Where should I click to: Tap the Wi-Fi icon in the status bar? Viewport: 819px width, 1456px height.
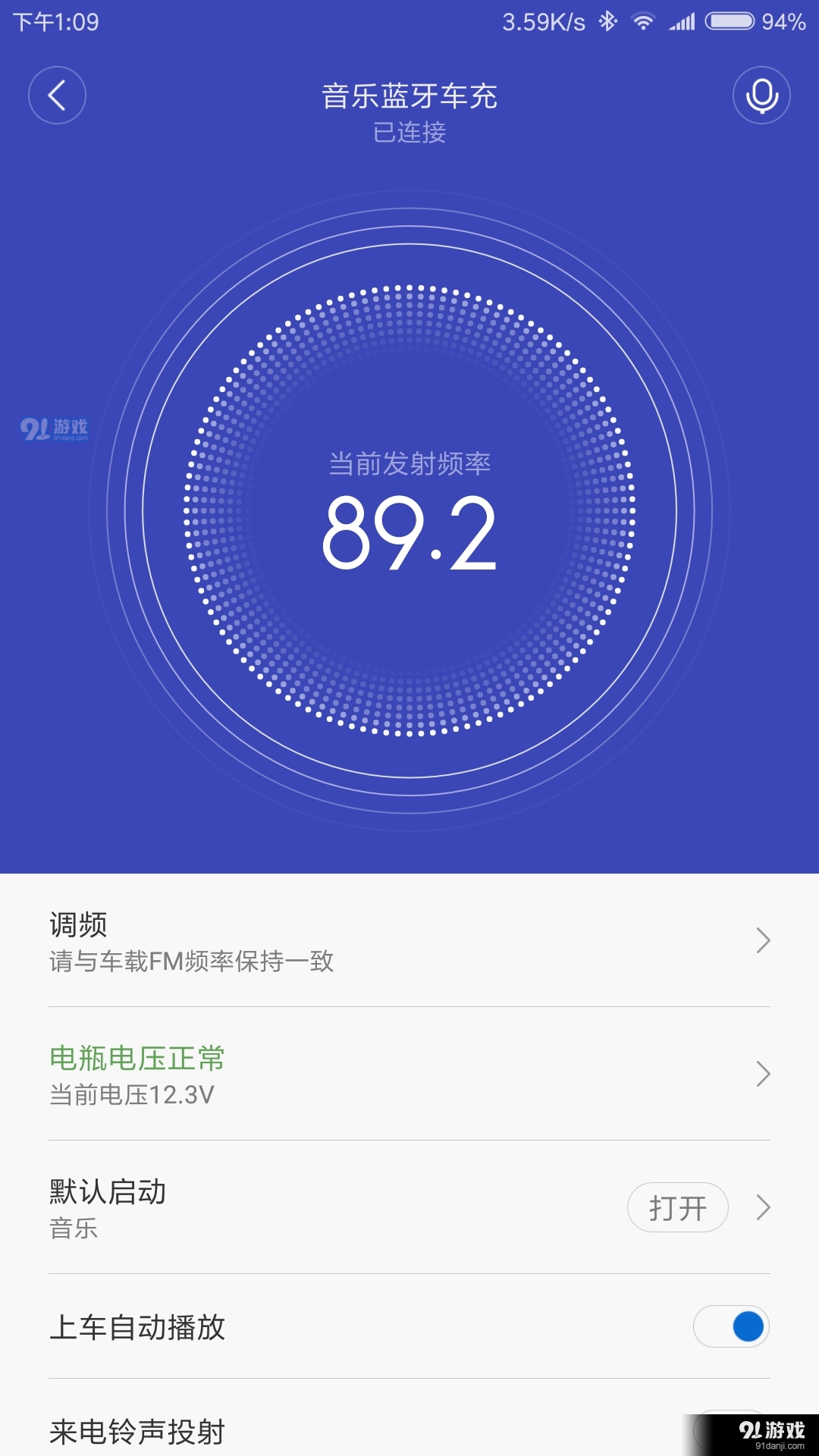pos(644,21)
